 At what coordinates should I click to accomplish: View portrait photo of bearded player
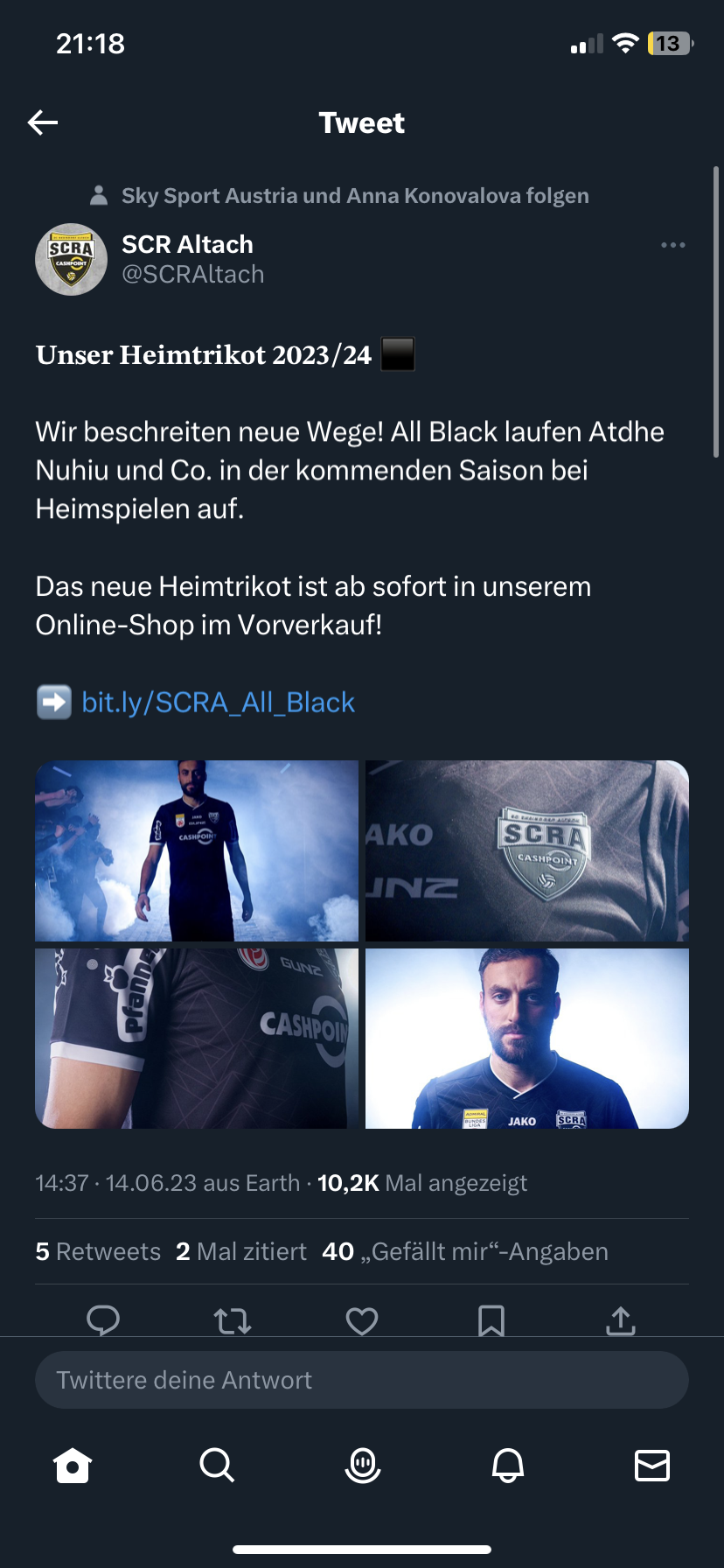(x=527, y=1039)
